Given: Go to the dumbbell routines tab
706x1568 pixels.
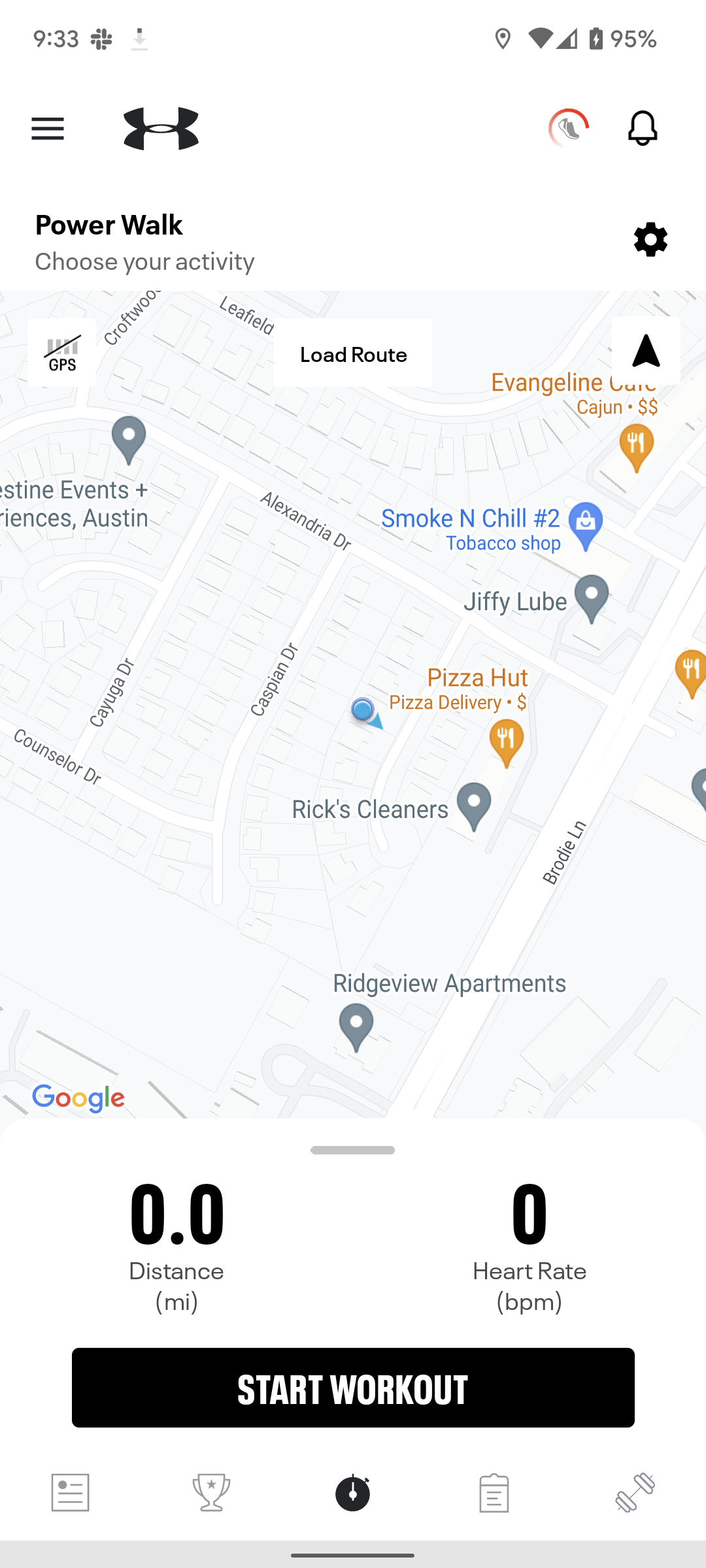Looking at the screenshot, I should [635, 1493].
